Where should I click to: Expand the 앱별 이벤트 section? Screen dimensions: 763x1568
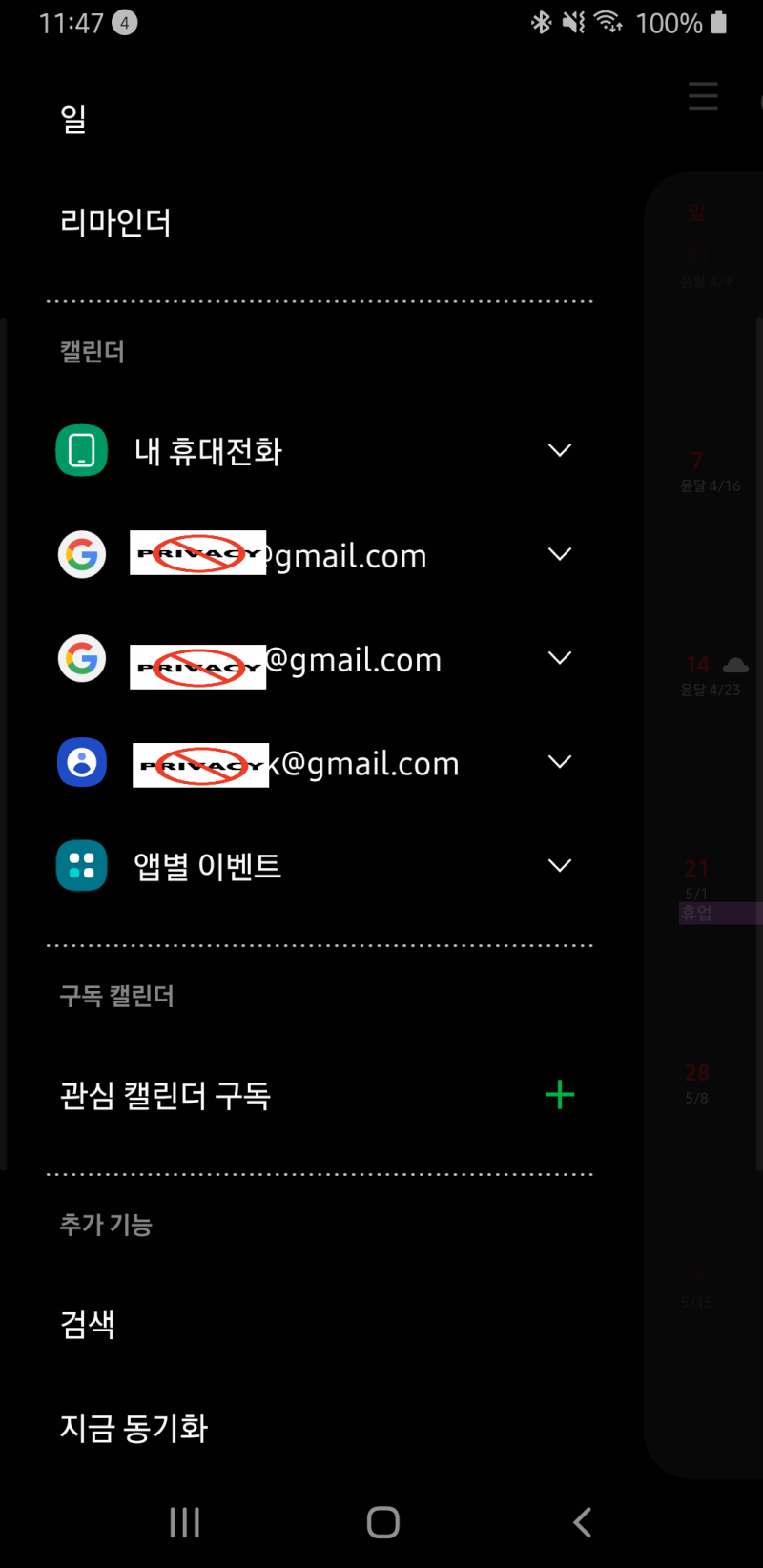(x=560, y=865)
